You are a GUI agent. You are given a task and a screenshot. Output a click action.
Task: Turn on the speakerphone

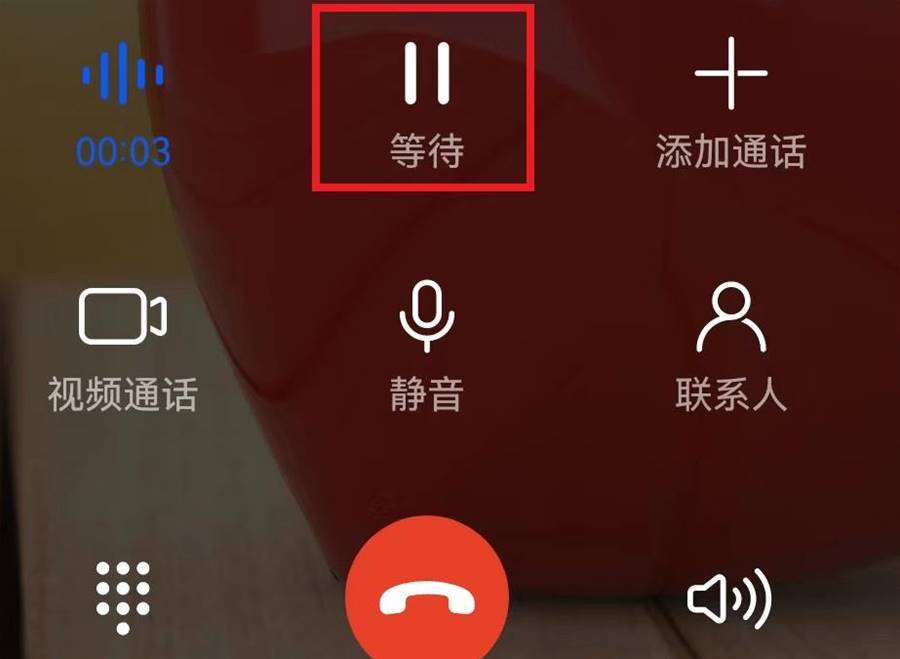730,598
